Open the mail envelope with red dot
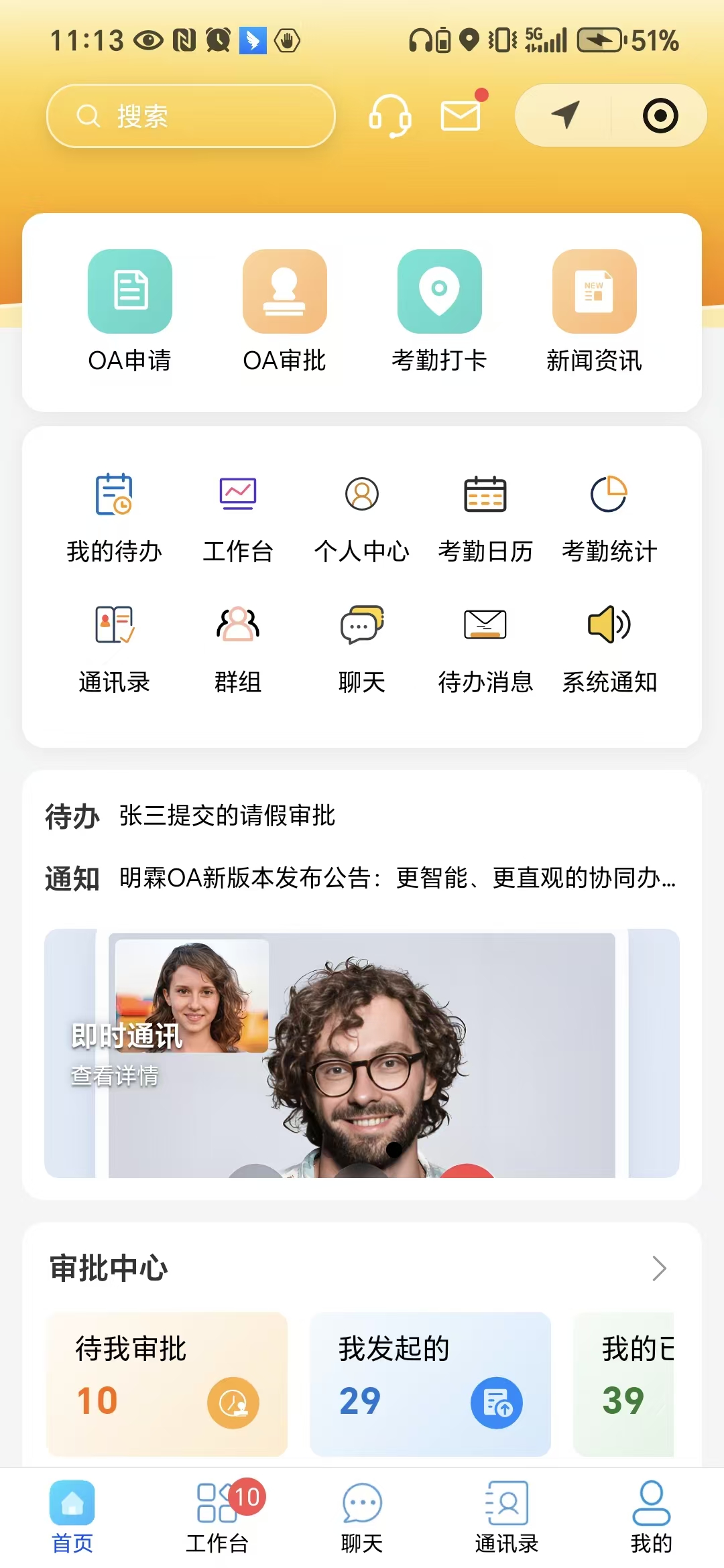Image resolution: width=724 pixels, height=1568 pixels. [x=461, y=115]
